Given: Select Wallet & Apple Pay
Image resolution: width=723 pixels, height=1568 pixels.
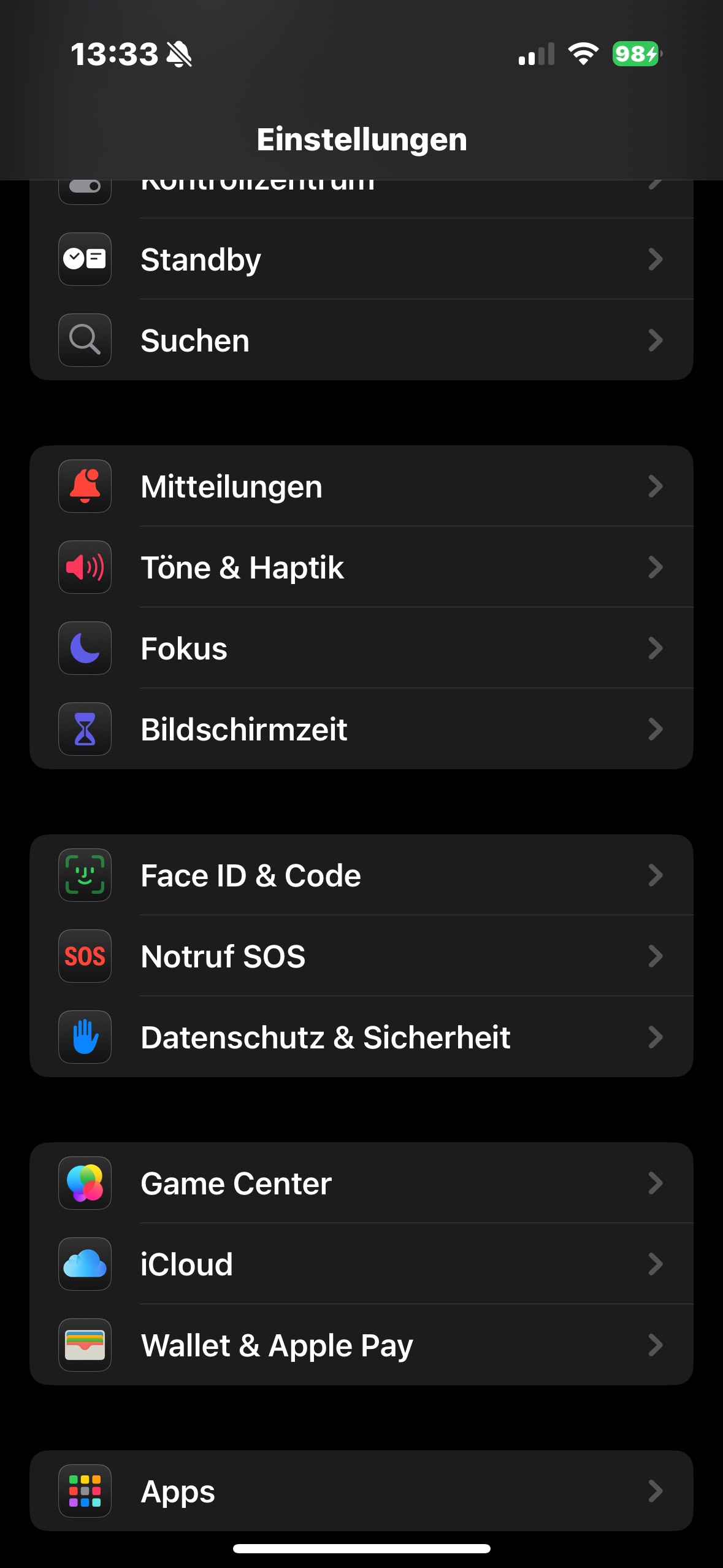Looking at the screenshot, I should click(361, 1345).
